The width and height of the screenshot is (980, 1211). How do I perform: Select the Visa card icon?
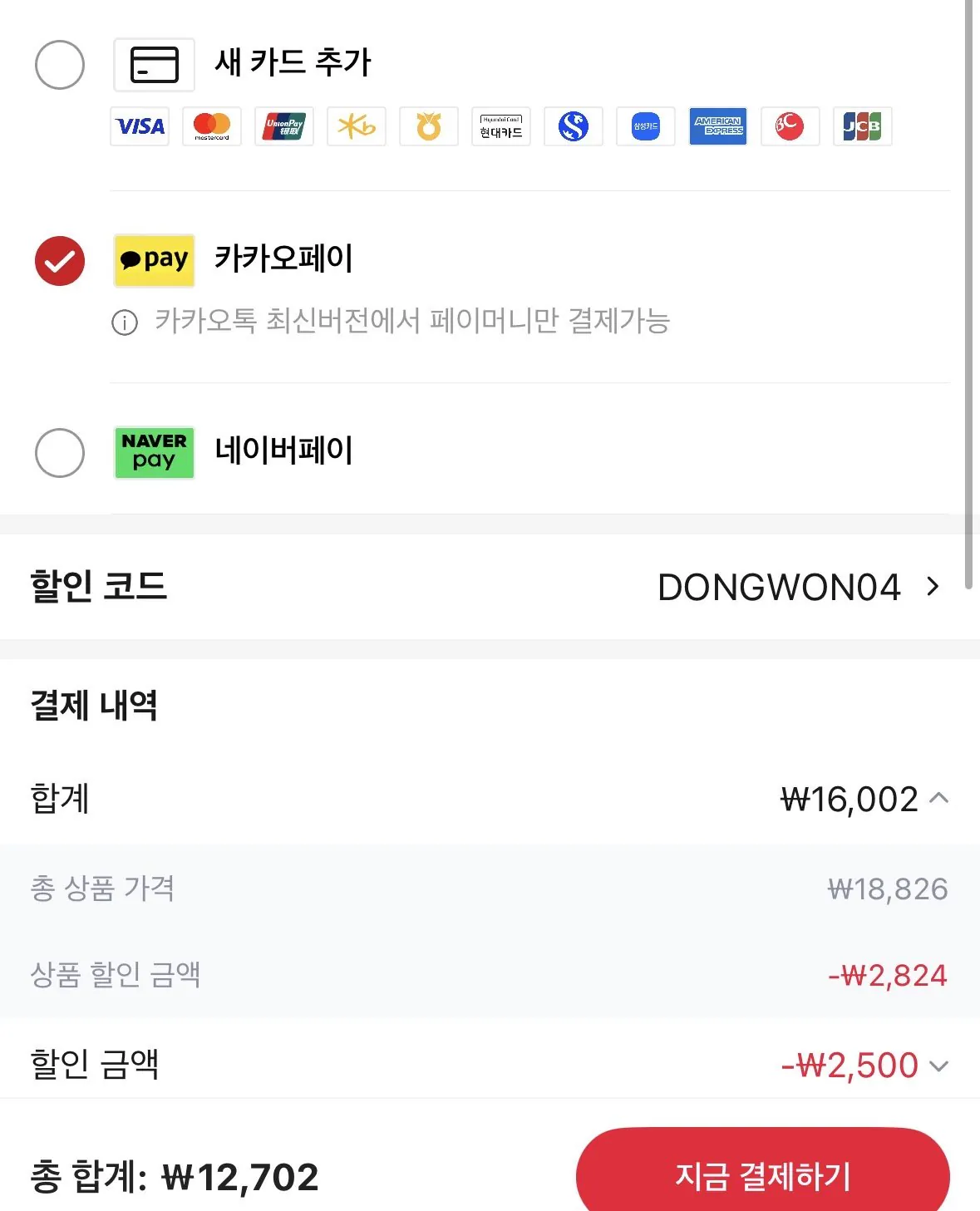[139, 126]
